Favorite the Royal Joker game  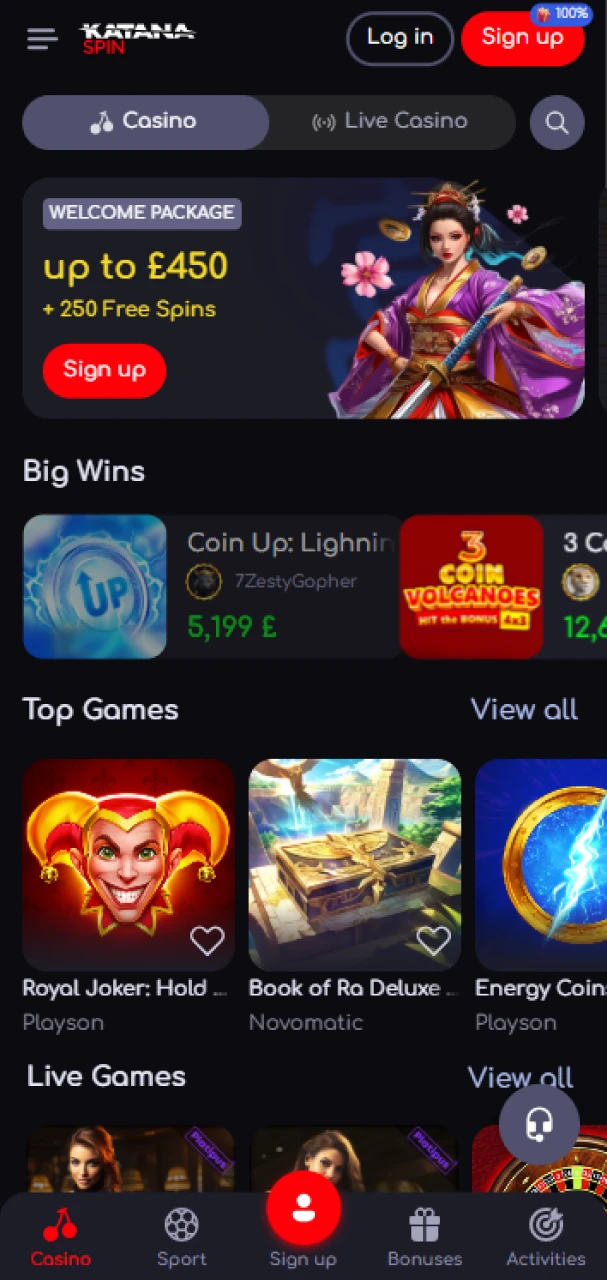coord(207,940)
